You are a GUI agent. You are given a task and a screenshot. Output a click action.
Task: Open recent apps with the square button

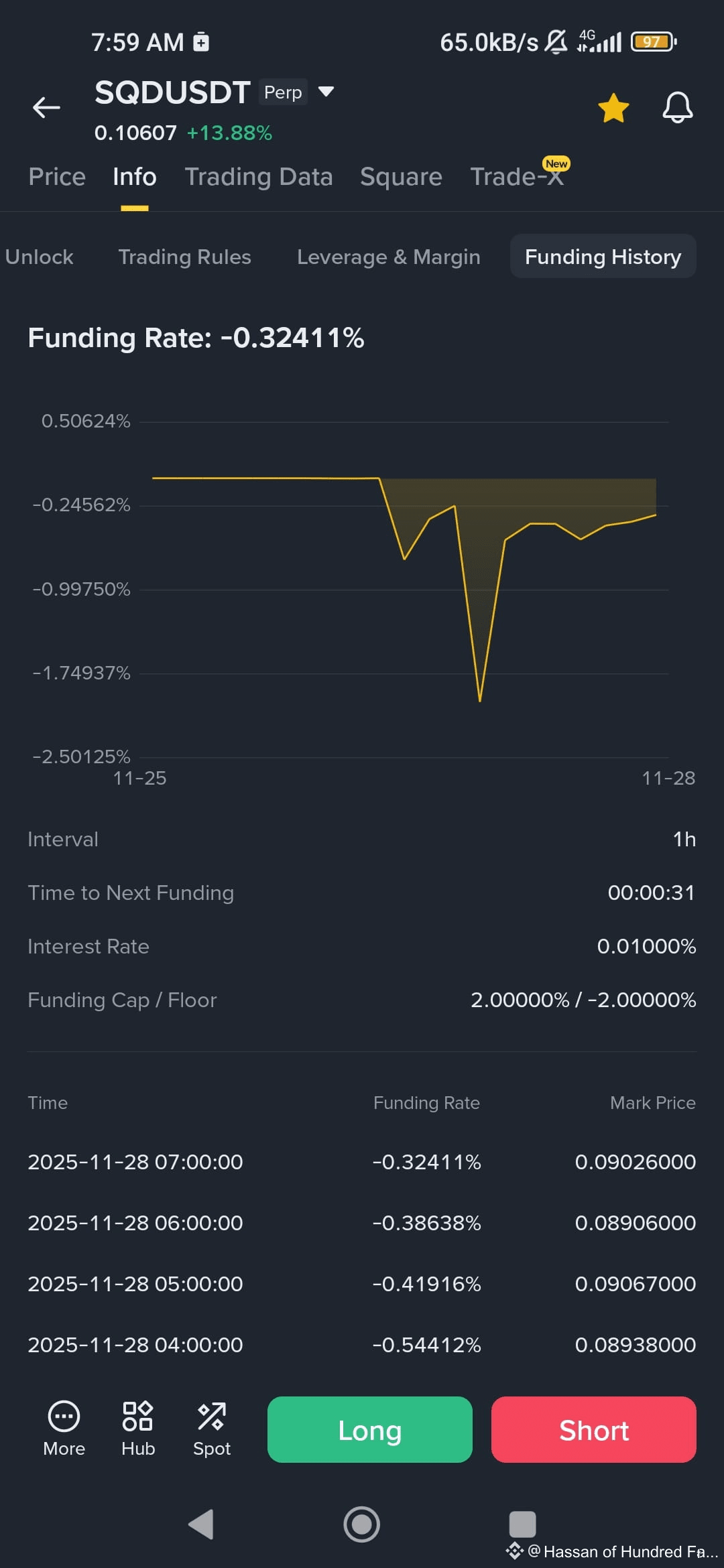pyautogui.click(x=523, y=1524)
